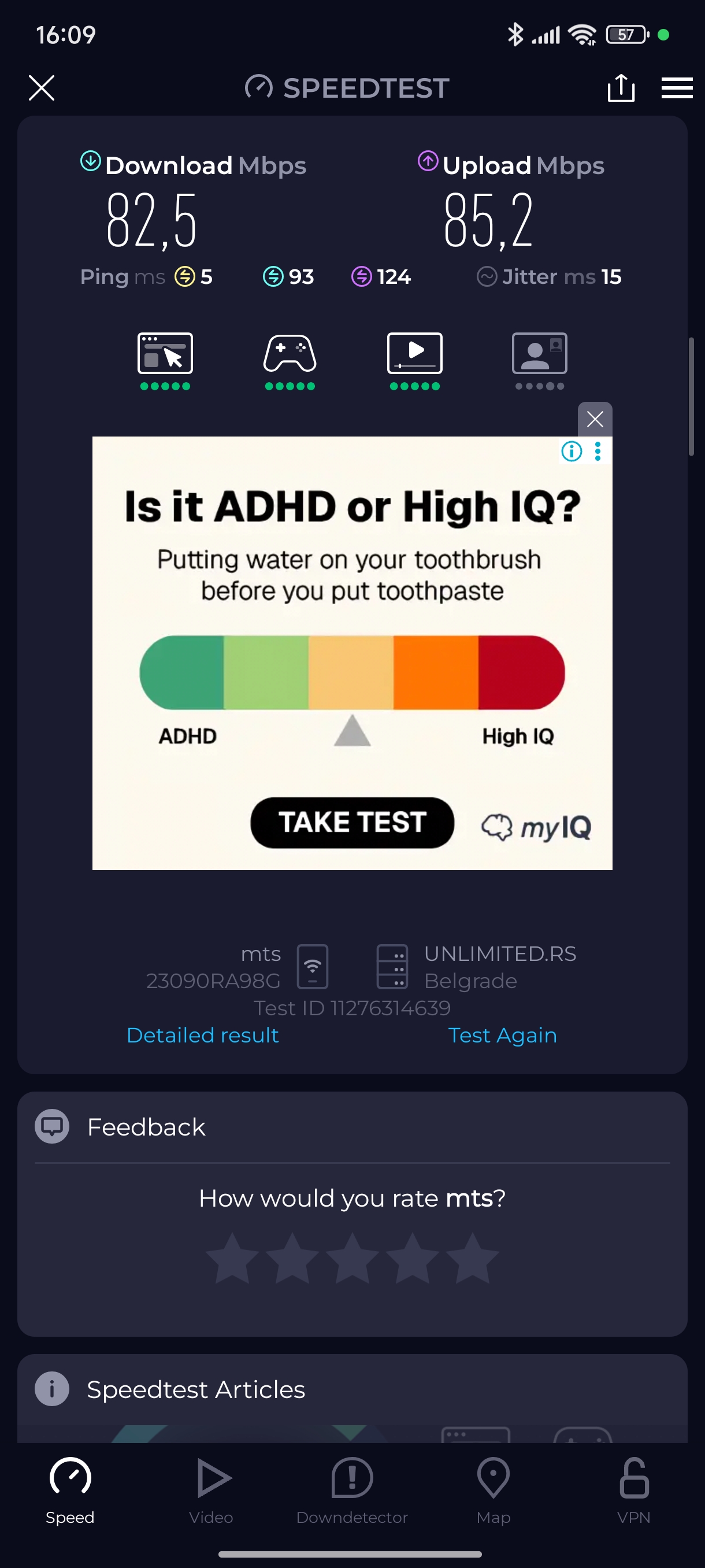
Task: Share the speed test result
Action: 621,88
